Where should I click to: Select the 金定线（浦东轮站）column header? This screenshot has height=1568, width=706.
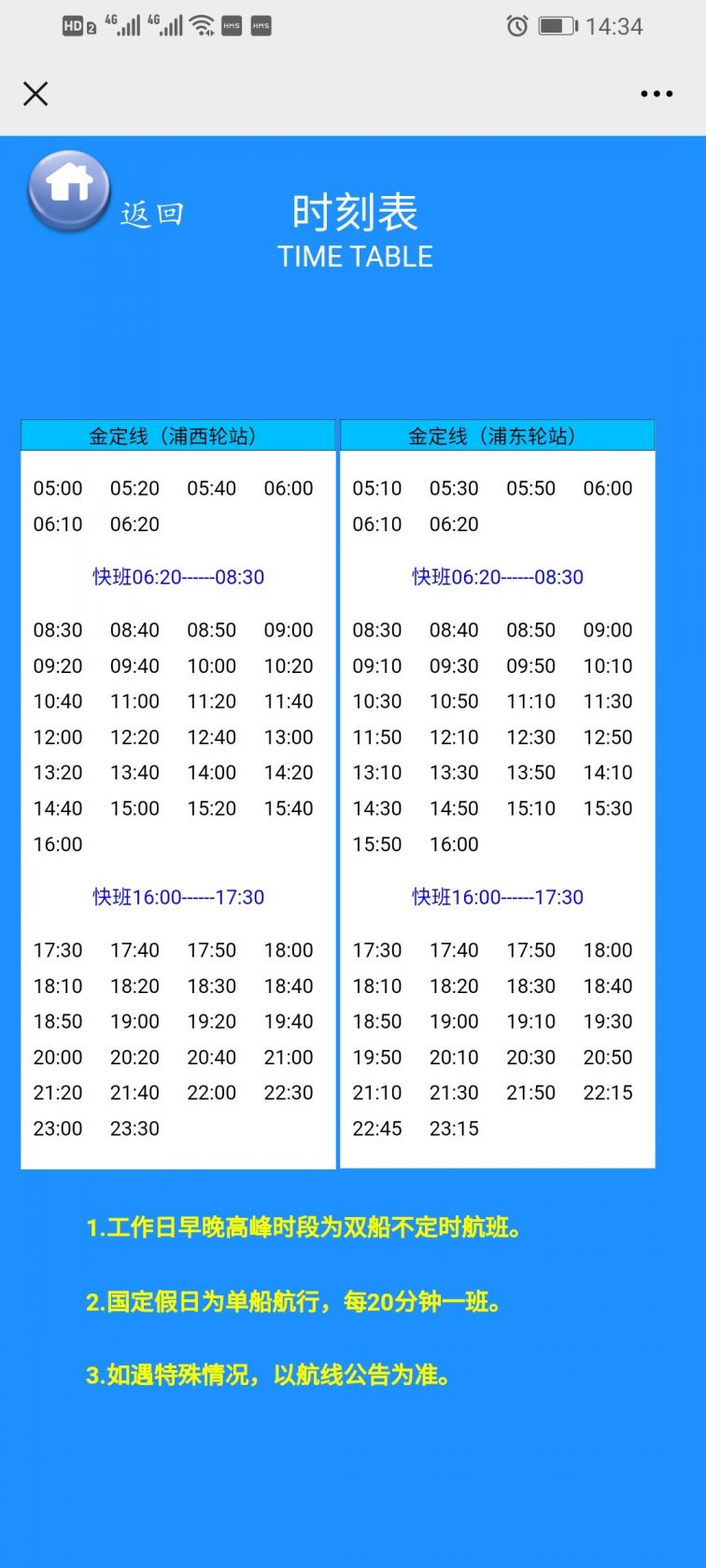497,435
